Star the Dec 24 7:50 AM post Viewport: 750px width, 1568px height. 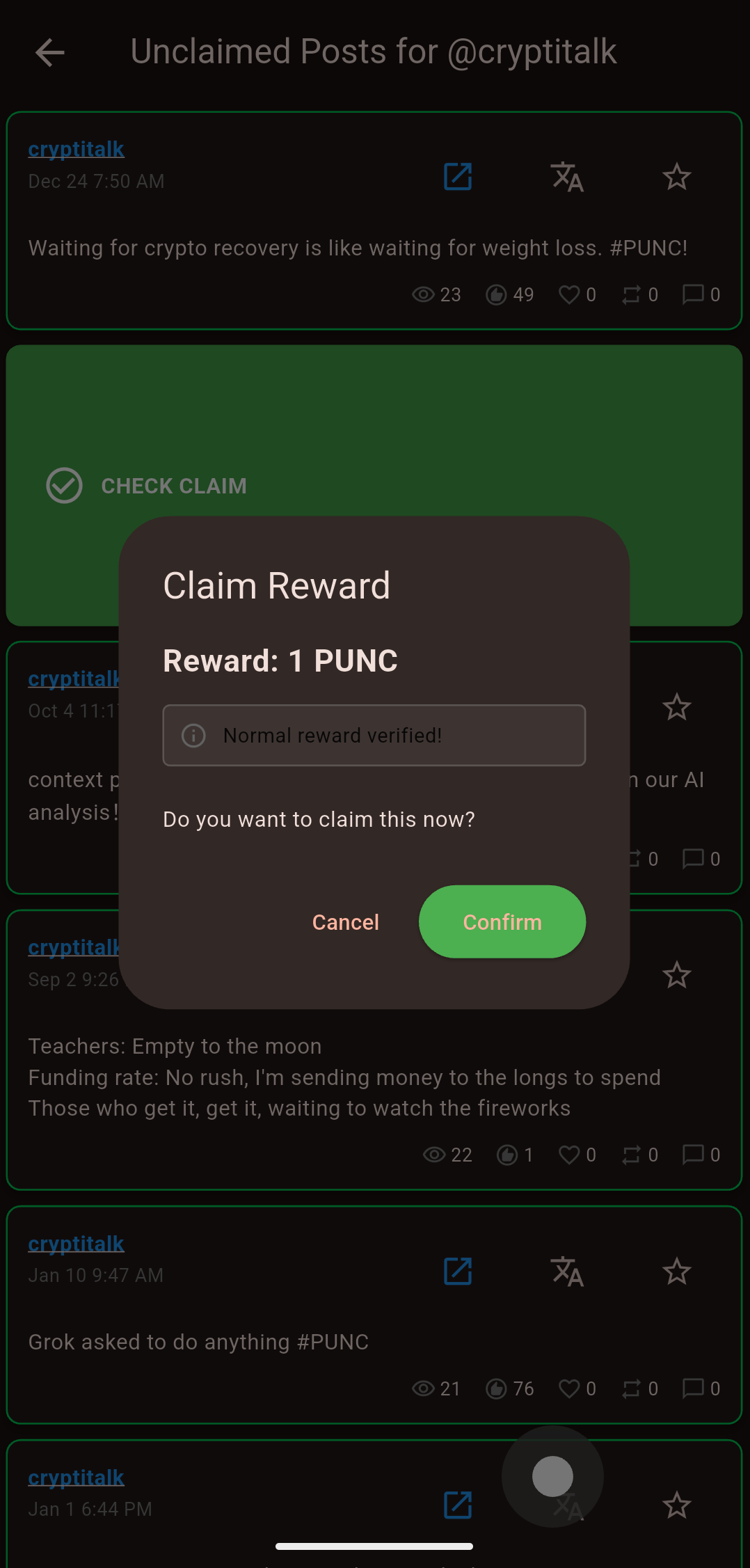pos(676,177)
